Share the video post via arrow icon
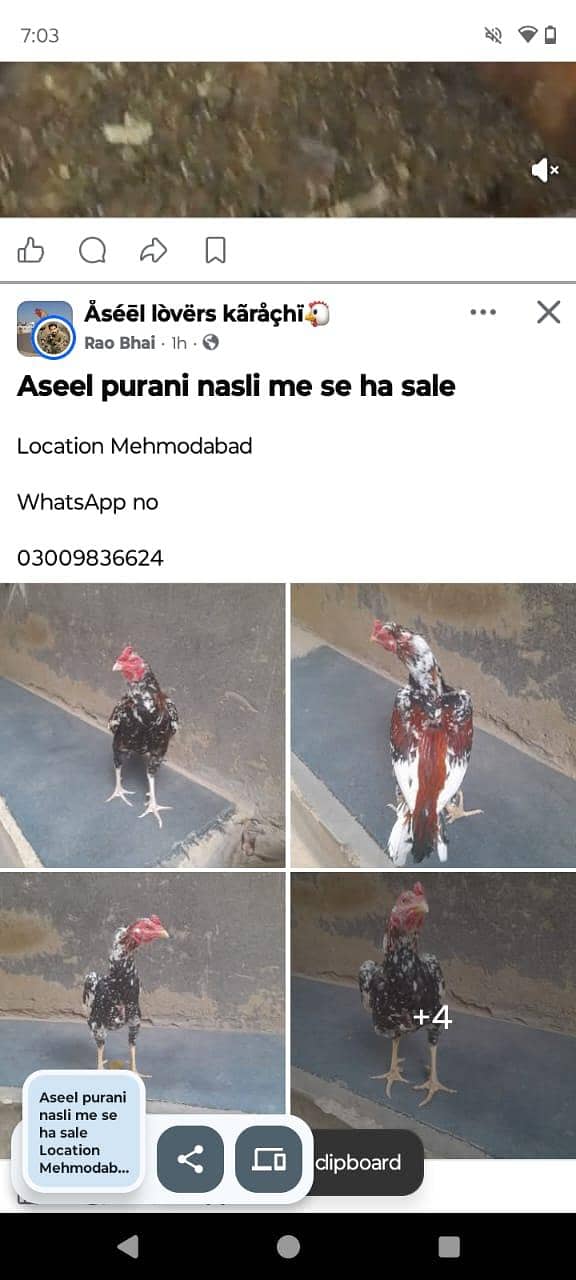Viewport: 576px width, 1280px height. click(x=153, y=250)
